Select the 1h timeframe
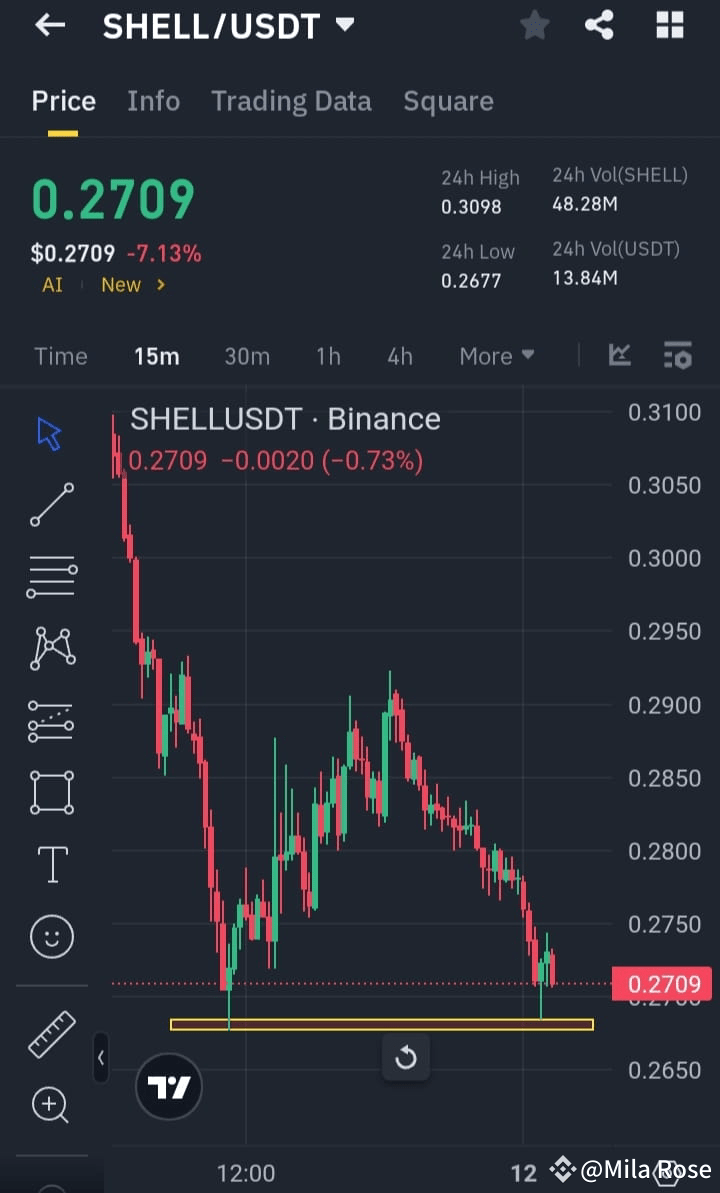 point(328,355)
